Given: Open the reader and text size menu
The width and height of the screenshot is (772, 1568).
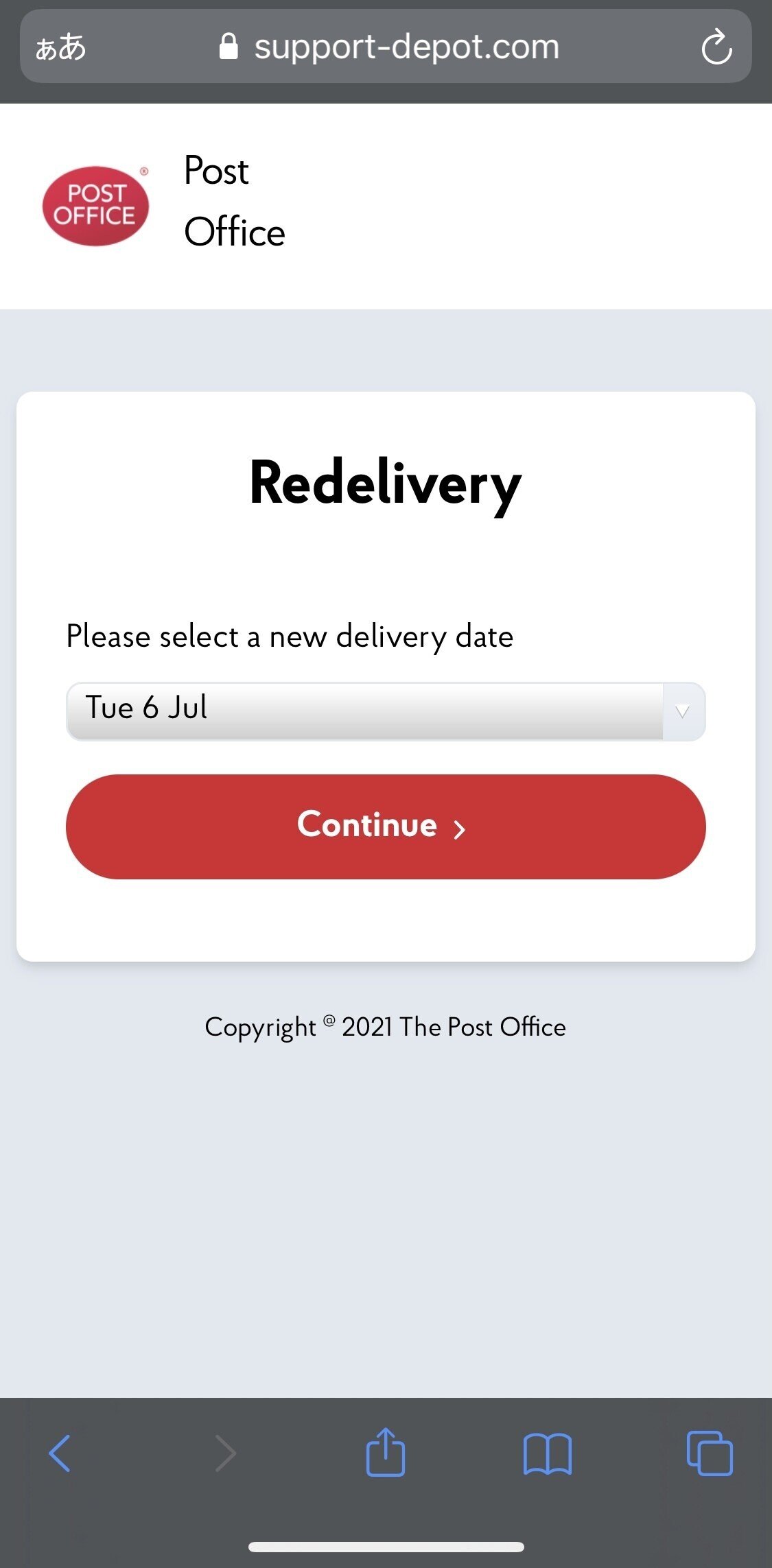Looking at the screenshot, I should point(61,47).
